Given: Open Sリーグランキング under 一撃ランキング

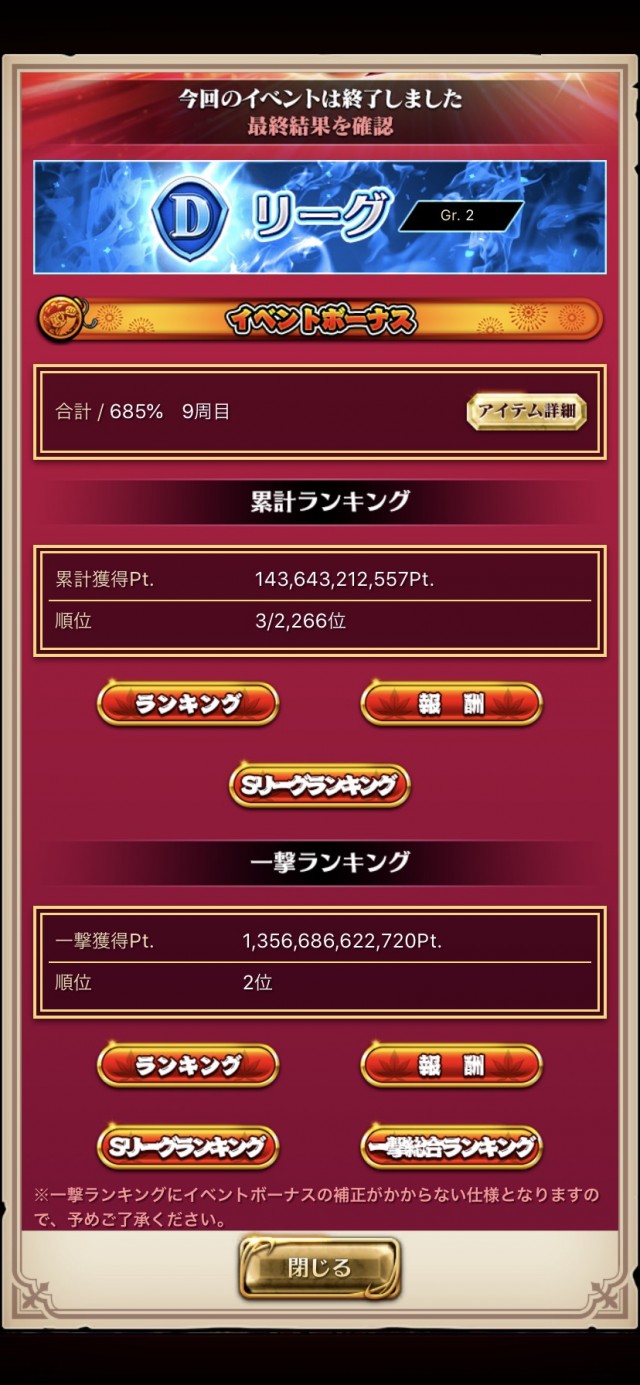Looking at the screenshot, I should [187, 1147].
